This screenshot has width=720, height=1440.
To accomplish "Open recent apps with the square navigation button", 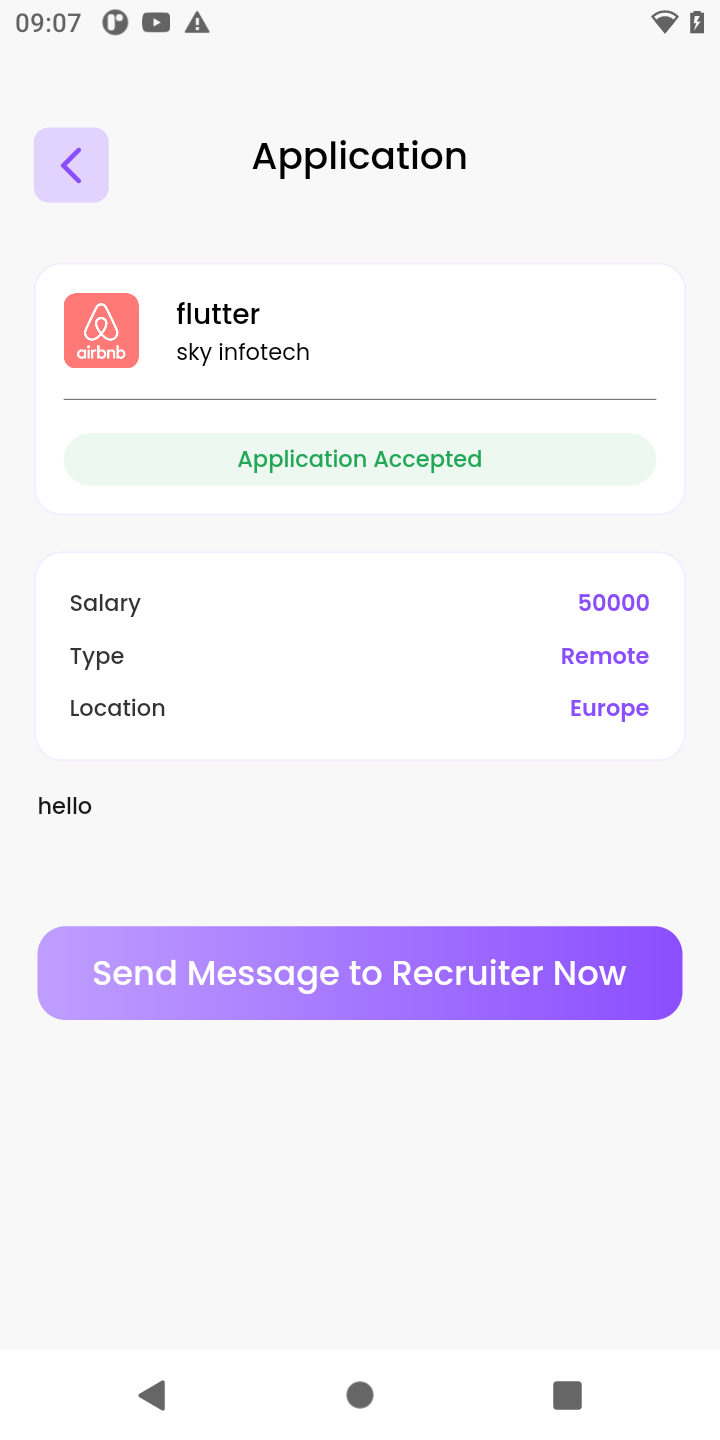I will coord(566,1393).
